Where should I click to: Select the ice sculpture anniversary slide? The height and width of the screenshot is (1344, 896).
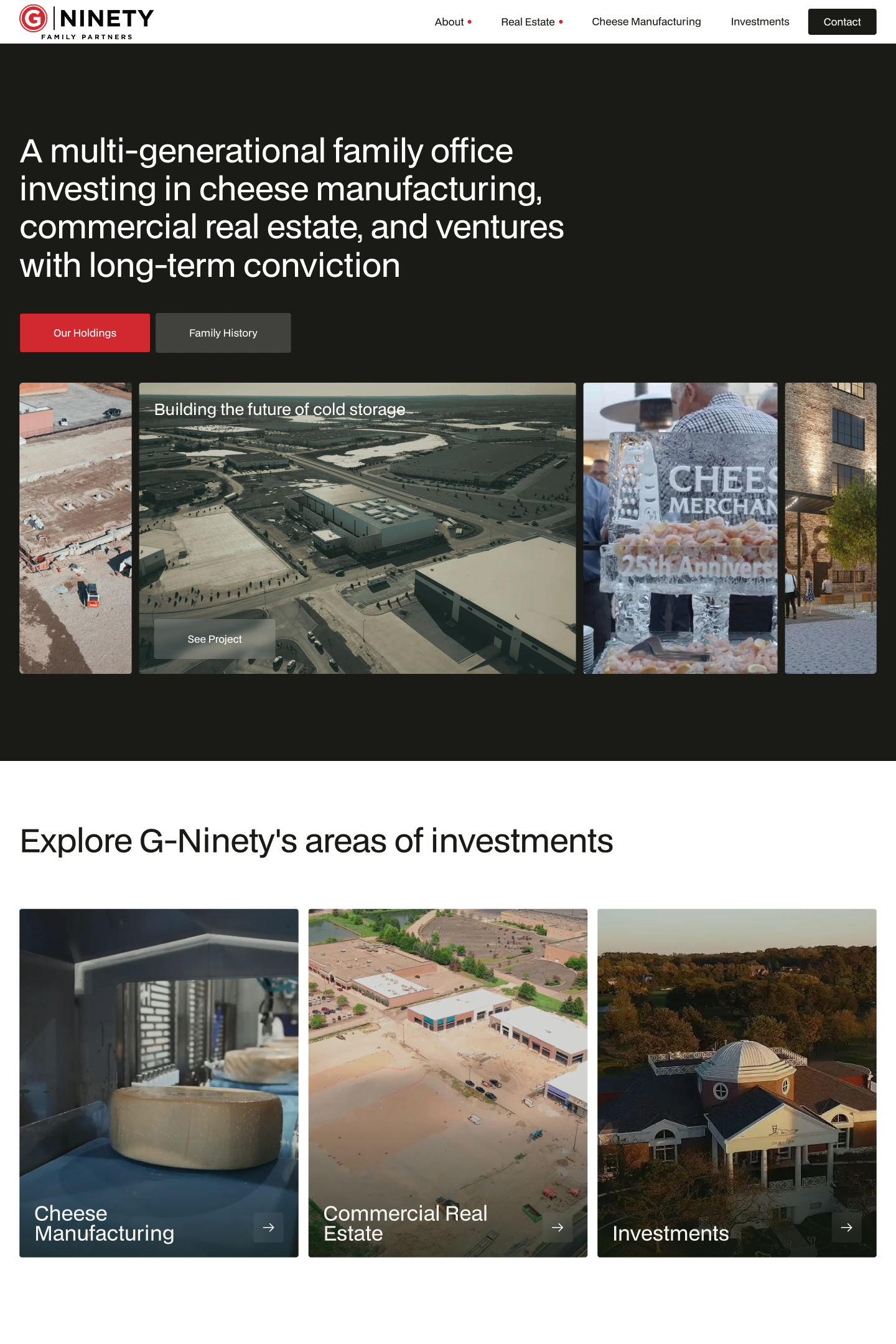679,528
